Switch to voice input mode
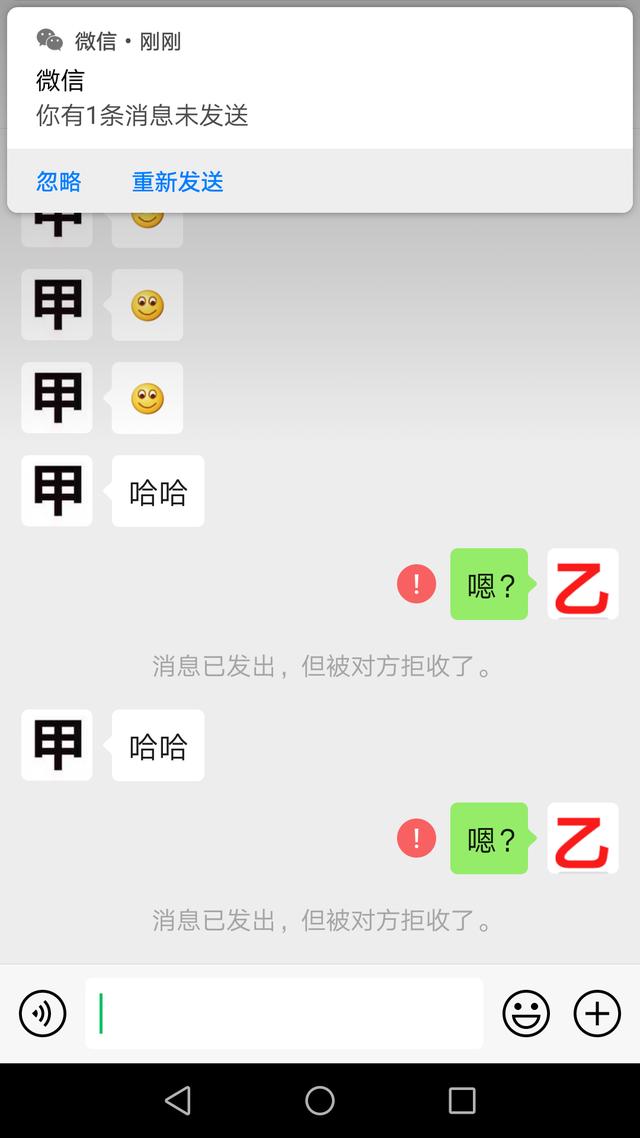The height and width of the screenshot is (1138, 640). pyautogui.click(x=43, y=1014)
